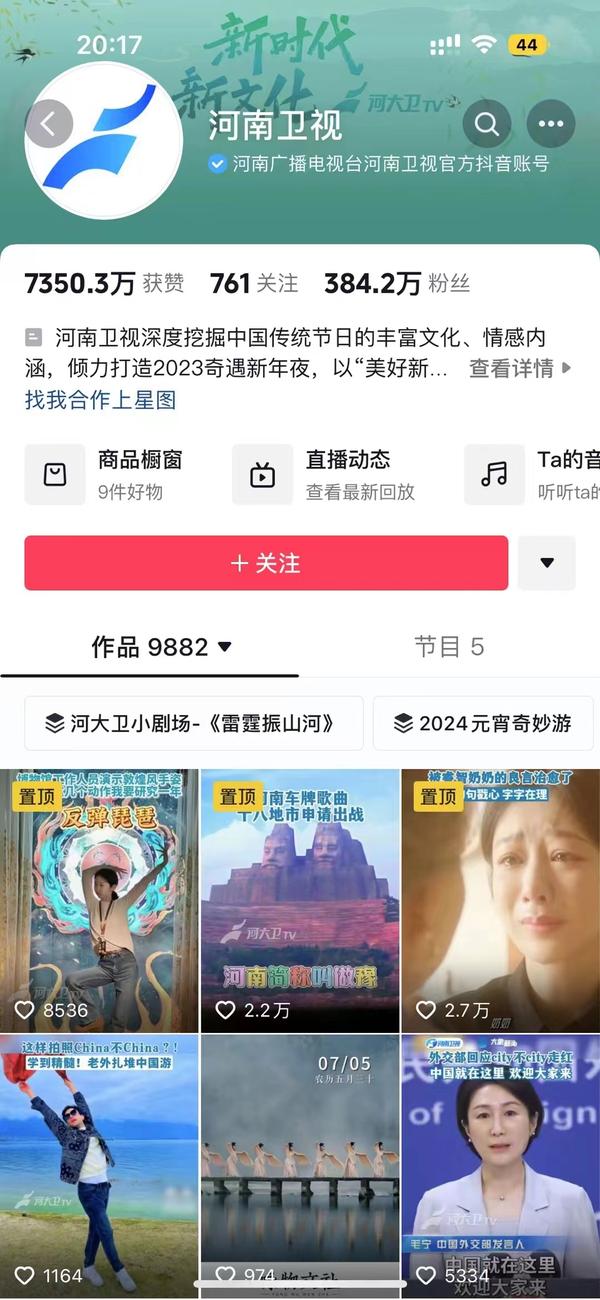Screen dimensions: 600x1300
Task: Go back using the arrow icon
Action: click(x=49, y=125)
